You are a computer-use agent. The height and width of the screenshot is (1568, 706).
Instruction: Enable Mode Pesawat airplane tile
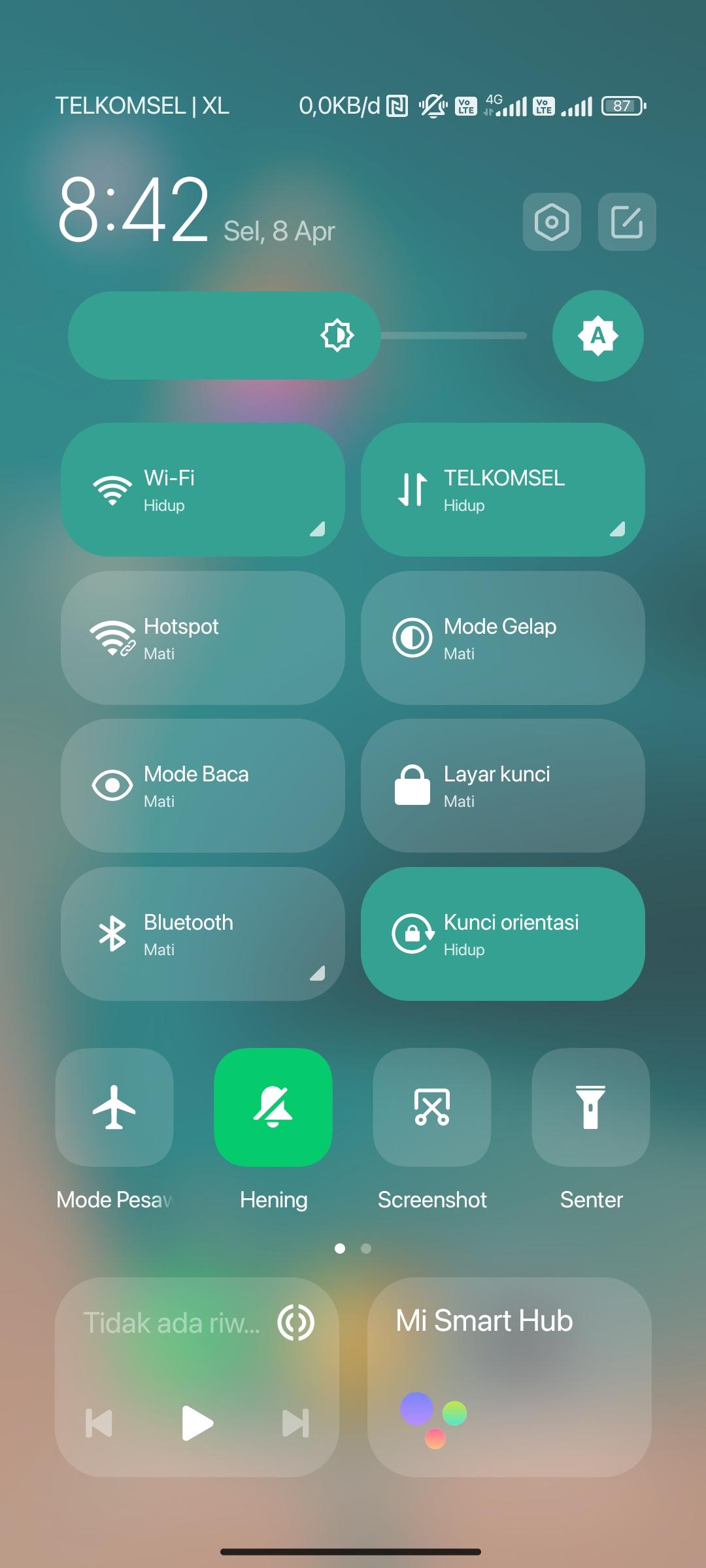(x=114, y=1107)
